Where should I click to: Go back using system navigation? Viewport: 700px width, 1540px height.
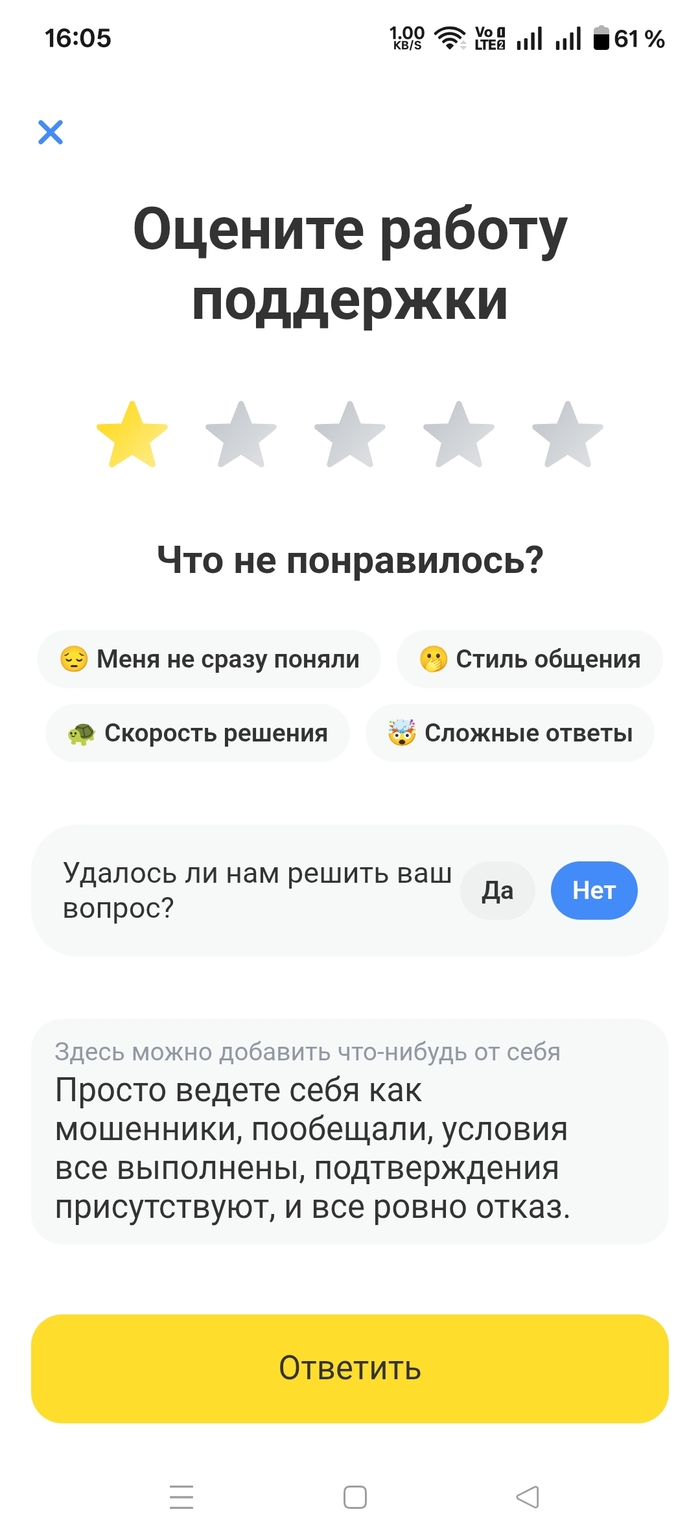tap(527, 1497)
